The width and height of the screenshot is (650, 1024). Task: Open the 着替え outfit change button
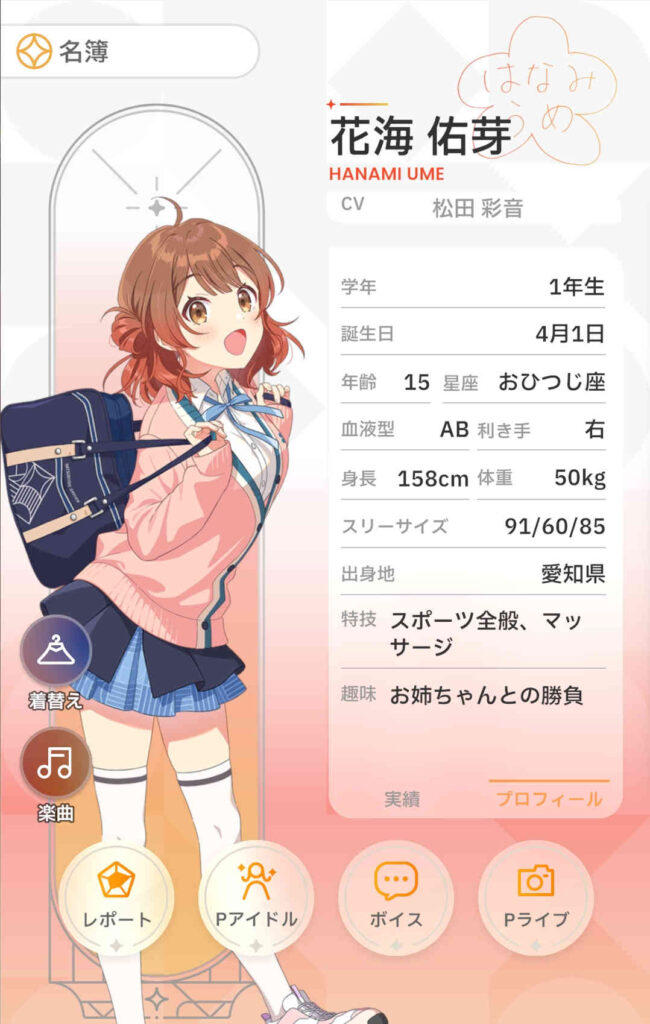(x=56, y=652)
